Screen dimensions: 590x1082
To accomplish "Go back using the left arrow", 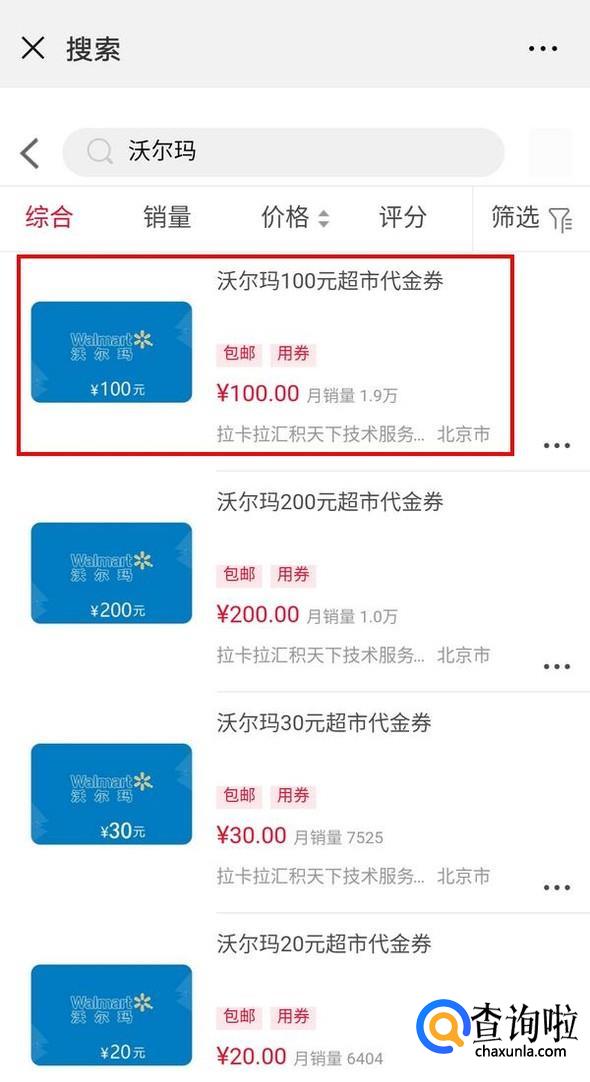I will click(30, 153).
